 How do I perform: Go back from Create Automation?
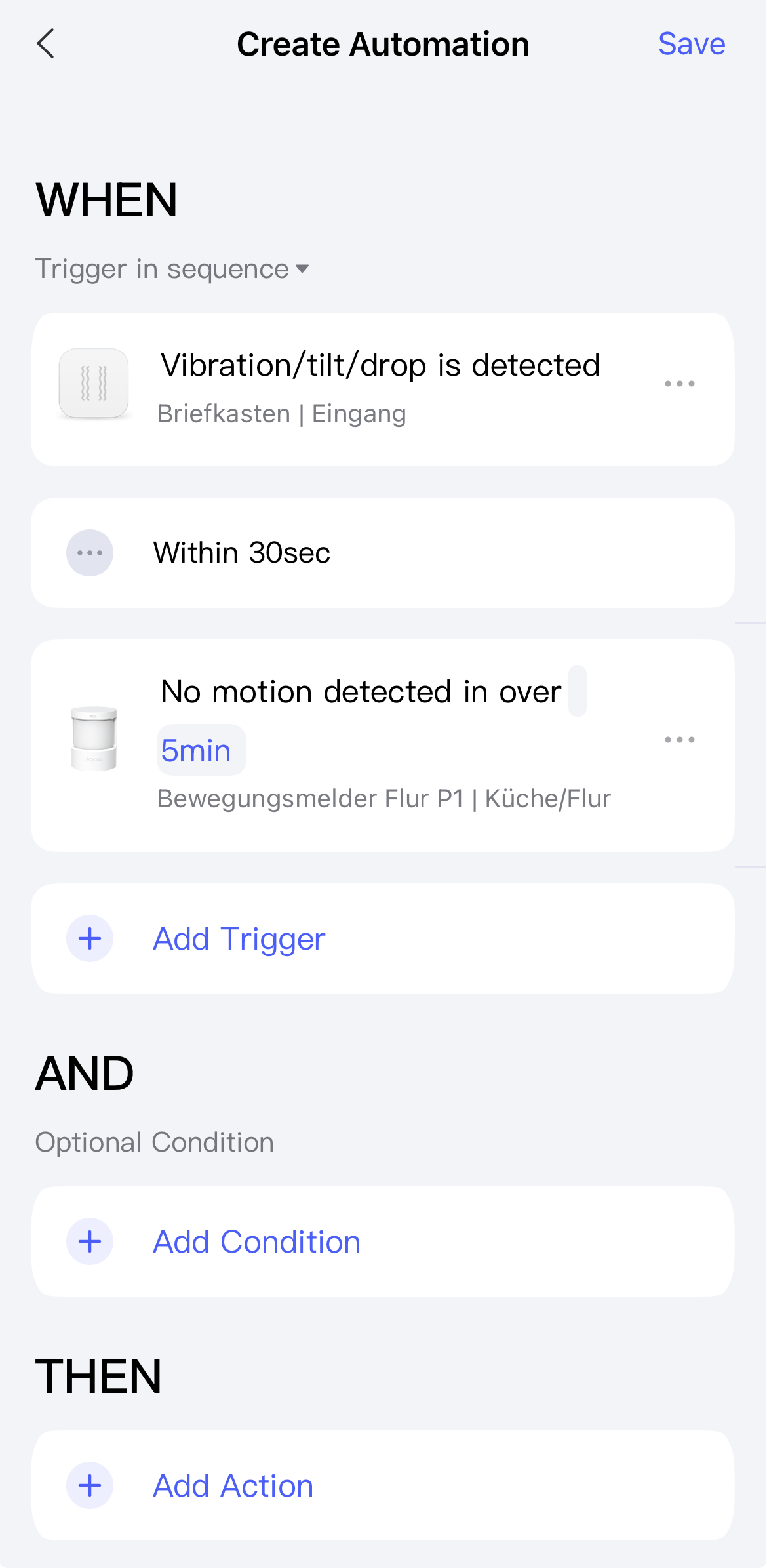[x=45, y=44]
